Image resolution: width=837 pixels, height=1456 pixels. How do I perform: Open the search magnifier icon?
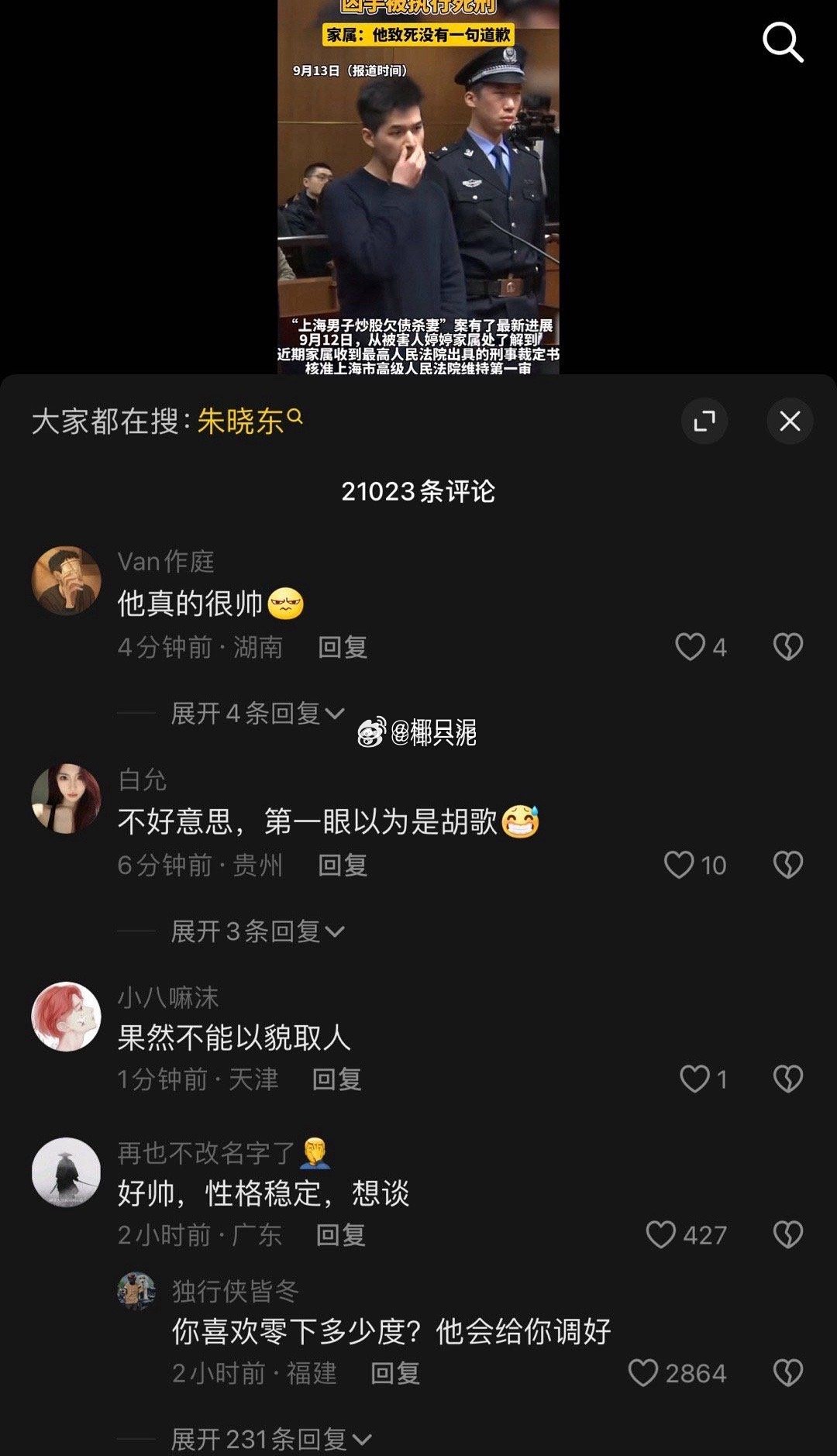click(783, 42)
